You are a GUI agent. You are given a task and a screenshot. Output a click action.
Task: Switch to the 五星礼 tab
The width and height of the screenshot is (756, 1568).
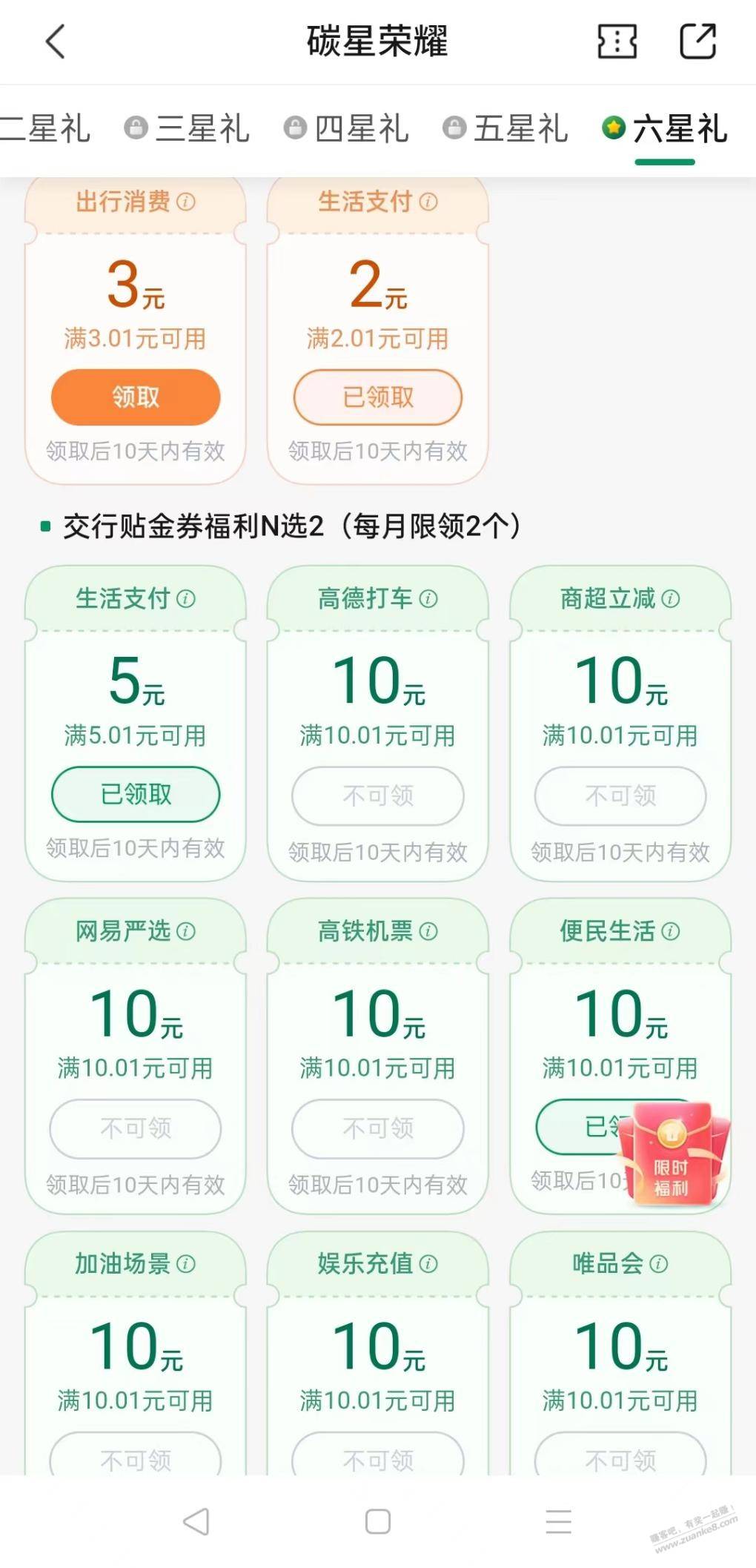[x=506, y=129]
